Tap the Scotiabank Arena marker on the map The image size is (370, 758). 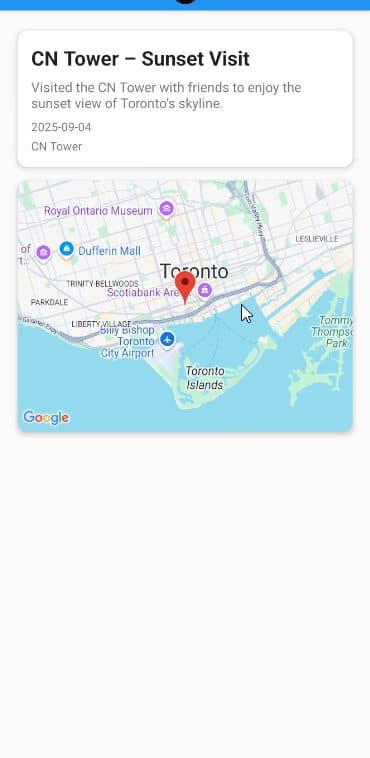click(x=205, y=291)
